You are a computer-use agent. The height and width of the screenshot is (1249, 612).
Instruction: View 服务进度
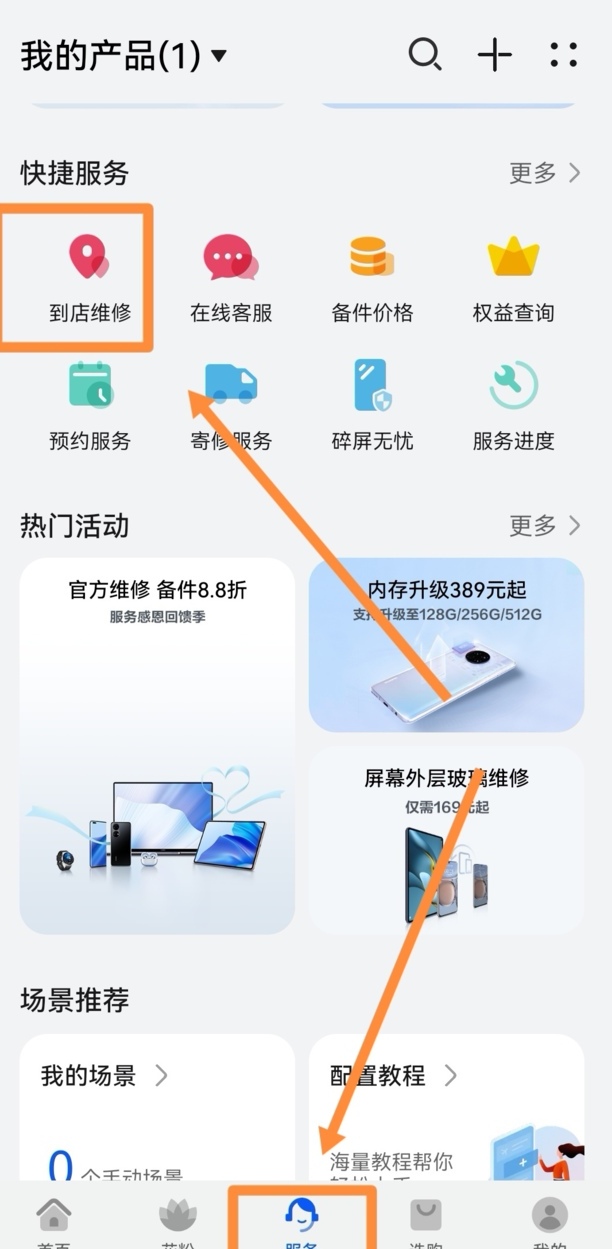(x=513, y=405)
